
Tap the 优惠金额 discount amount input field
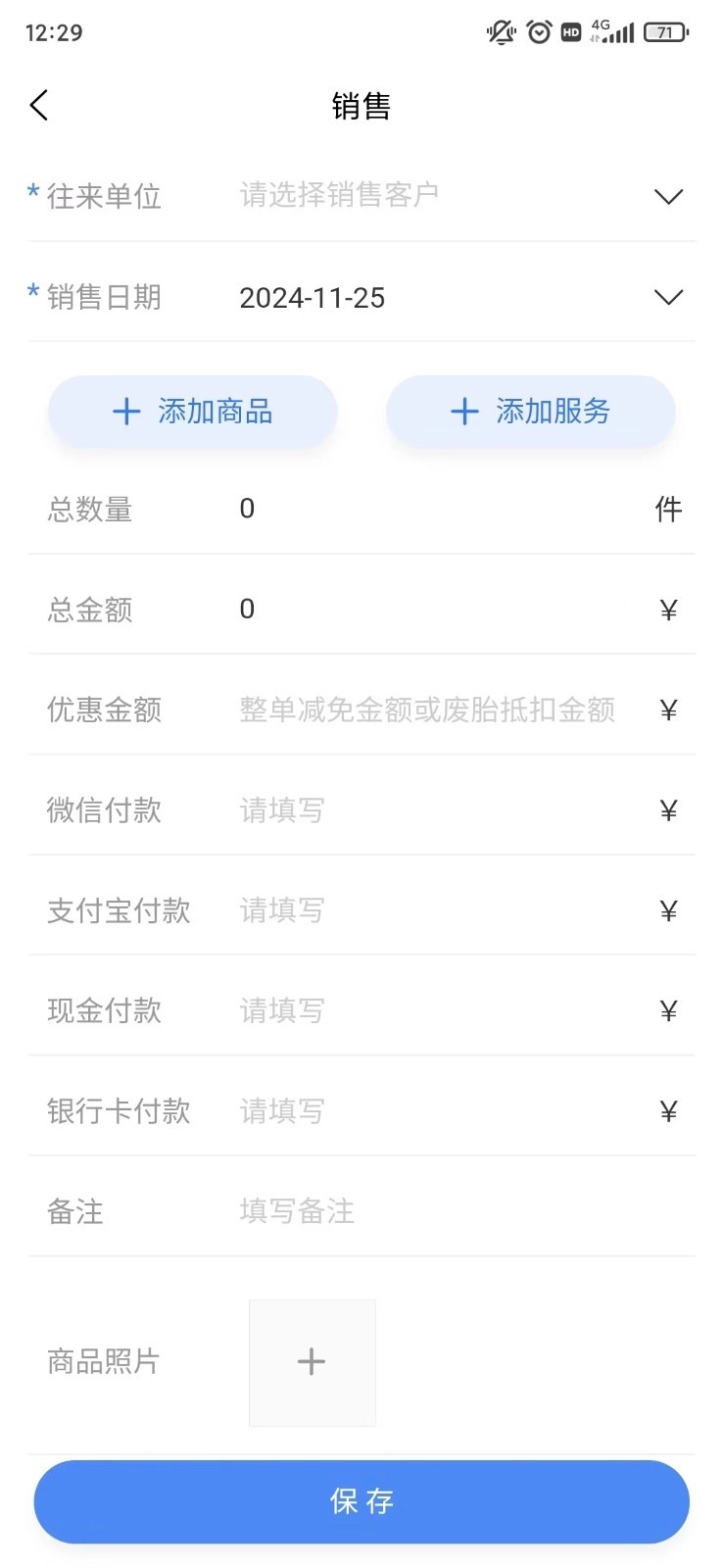click(426, 710)
